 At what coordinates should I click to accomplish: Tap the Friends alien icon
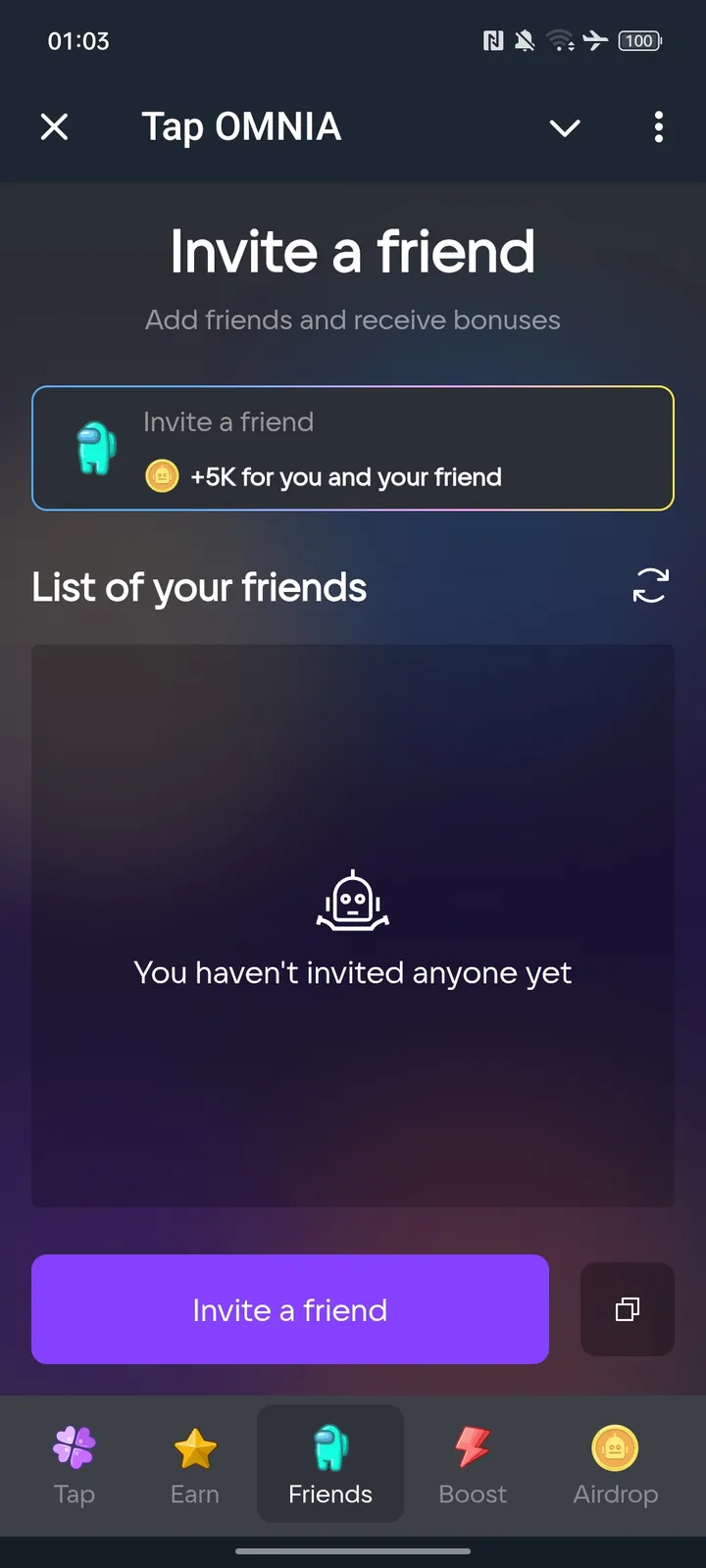(330, 1445)
